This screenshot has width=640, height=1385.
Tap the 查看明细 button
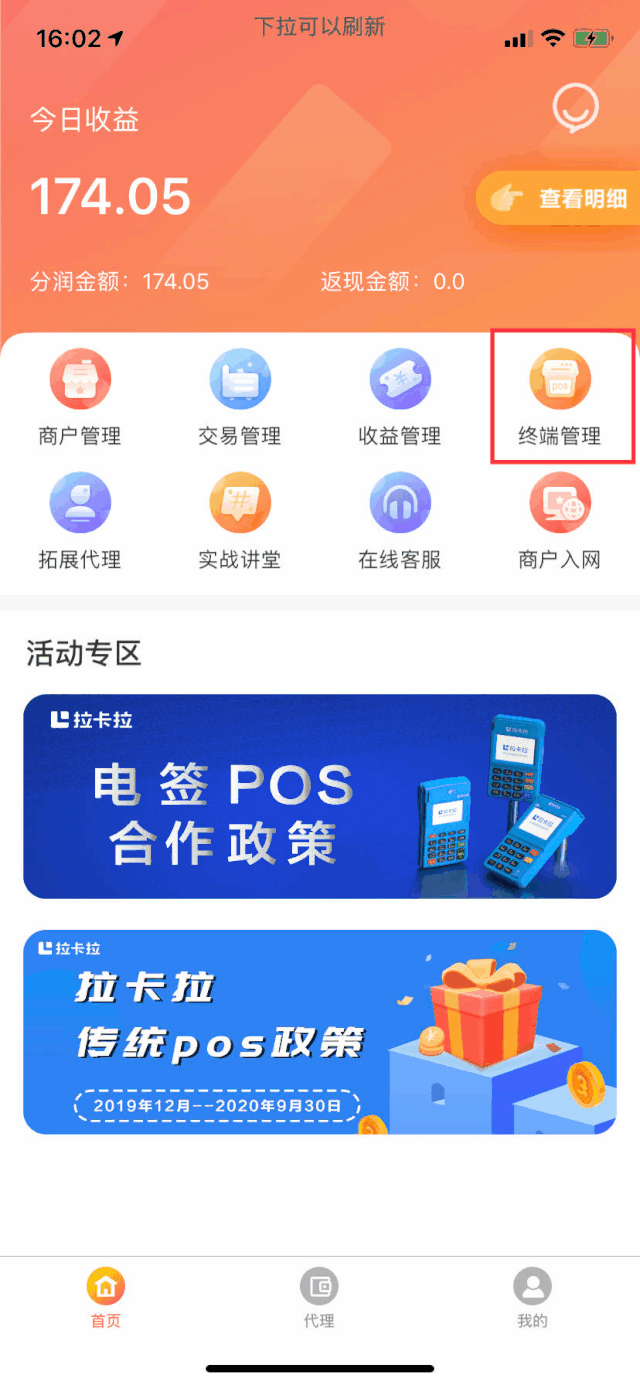click(560, 198)
